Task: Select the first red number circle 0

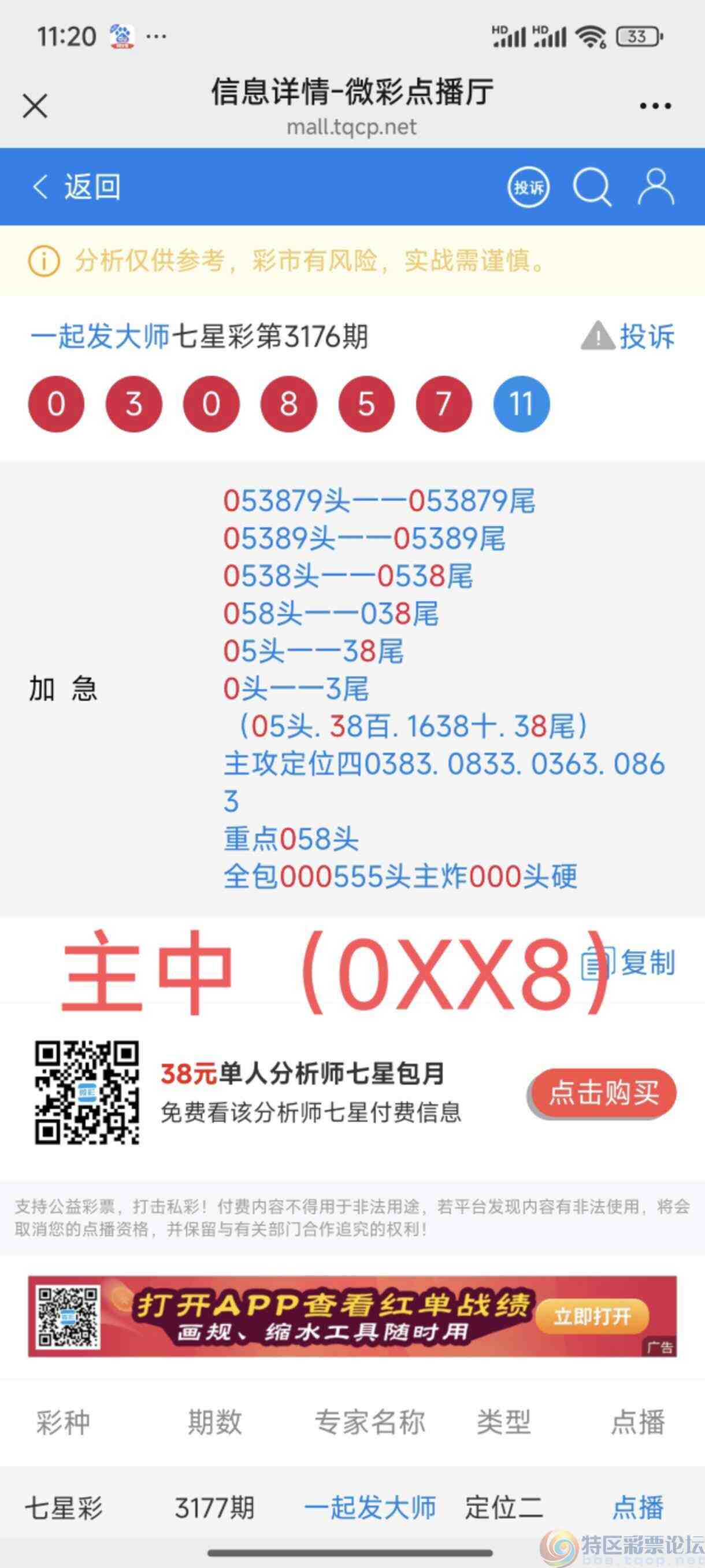Action: [x=57, y=403]
